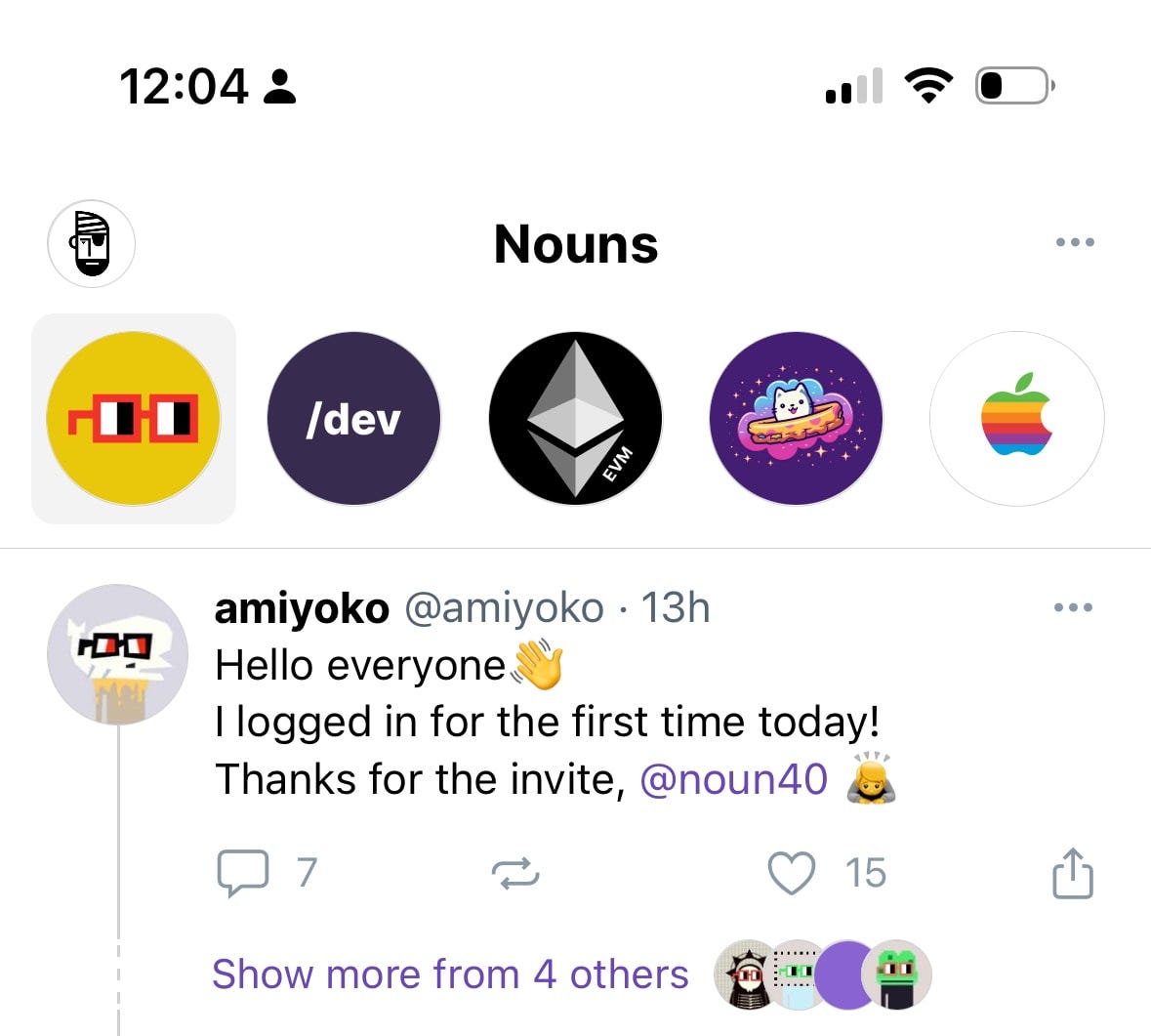The width and height of the screenshot is (1151, 1036).
Task: Open the cat on purple background channel
Action: click(x=796, y=419)
